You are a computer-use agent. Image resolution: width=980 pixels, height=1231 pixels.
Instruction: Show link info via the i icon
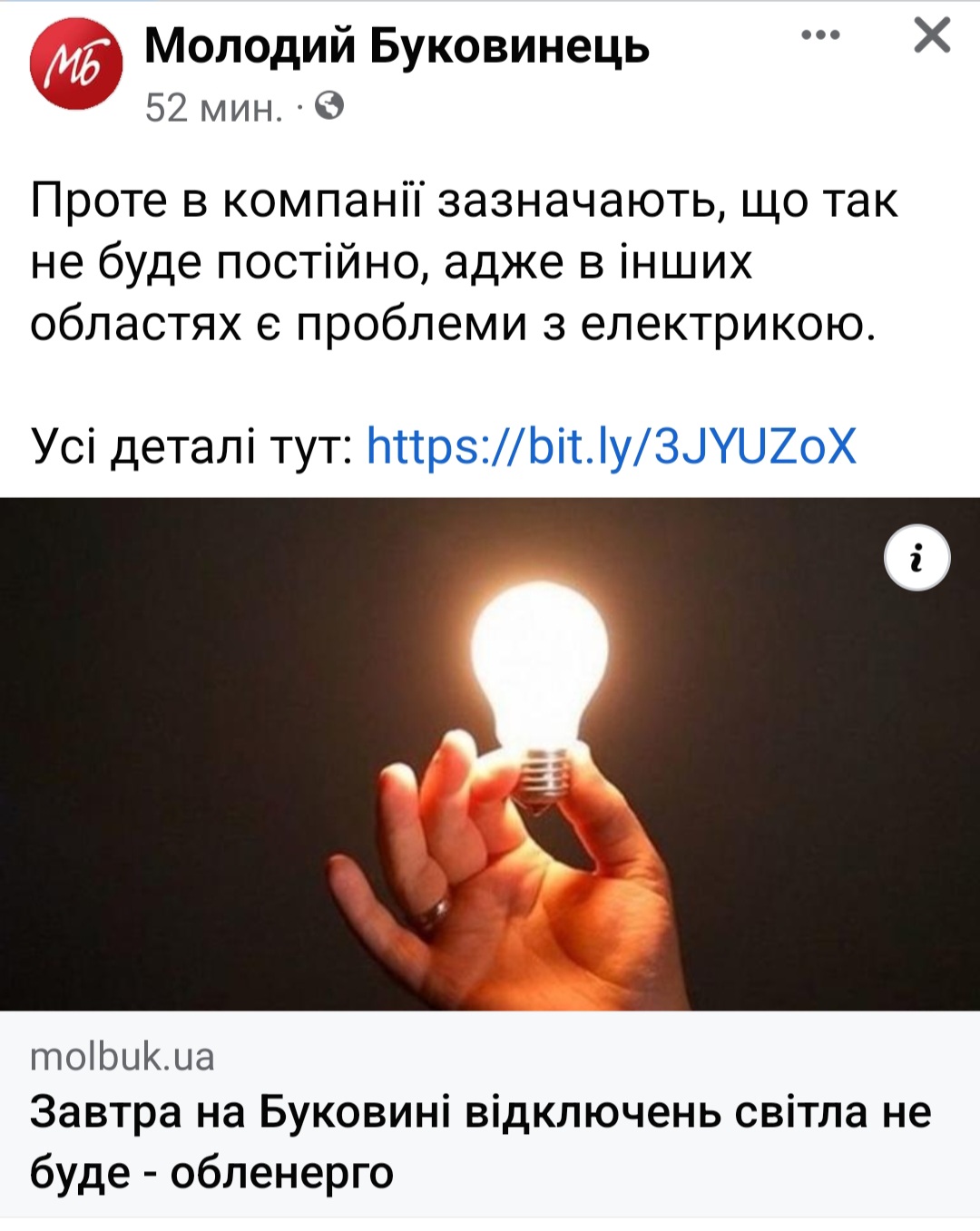916,558
